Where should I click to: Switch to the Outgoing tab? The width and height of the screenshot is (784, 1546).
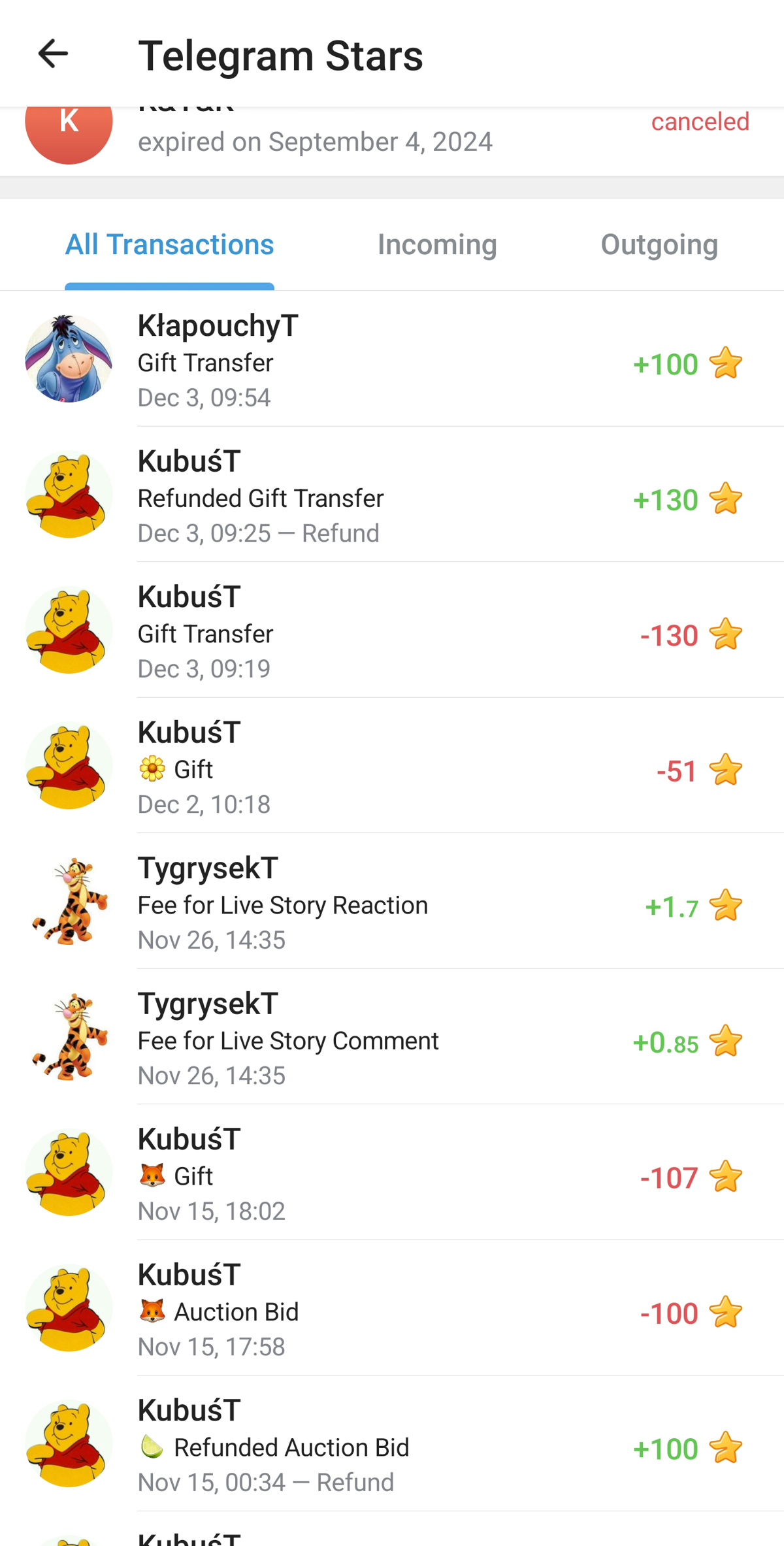point(659,245)
